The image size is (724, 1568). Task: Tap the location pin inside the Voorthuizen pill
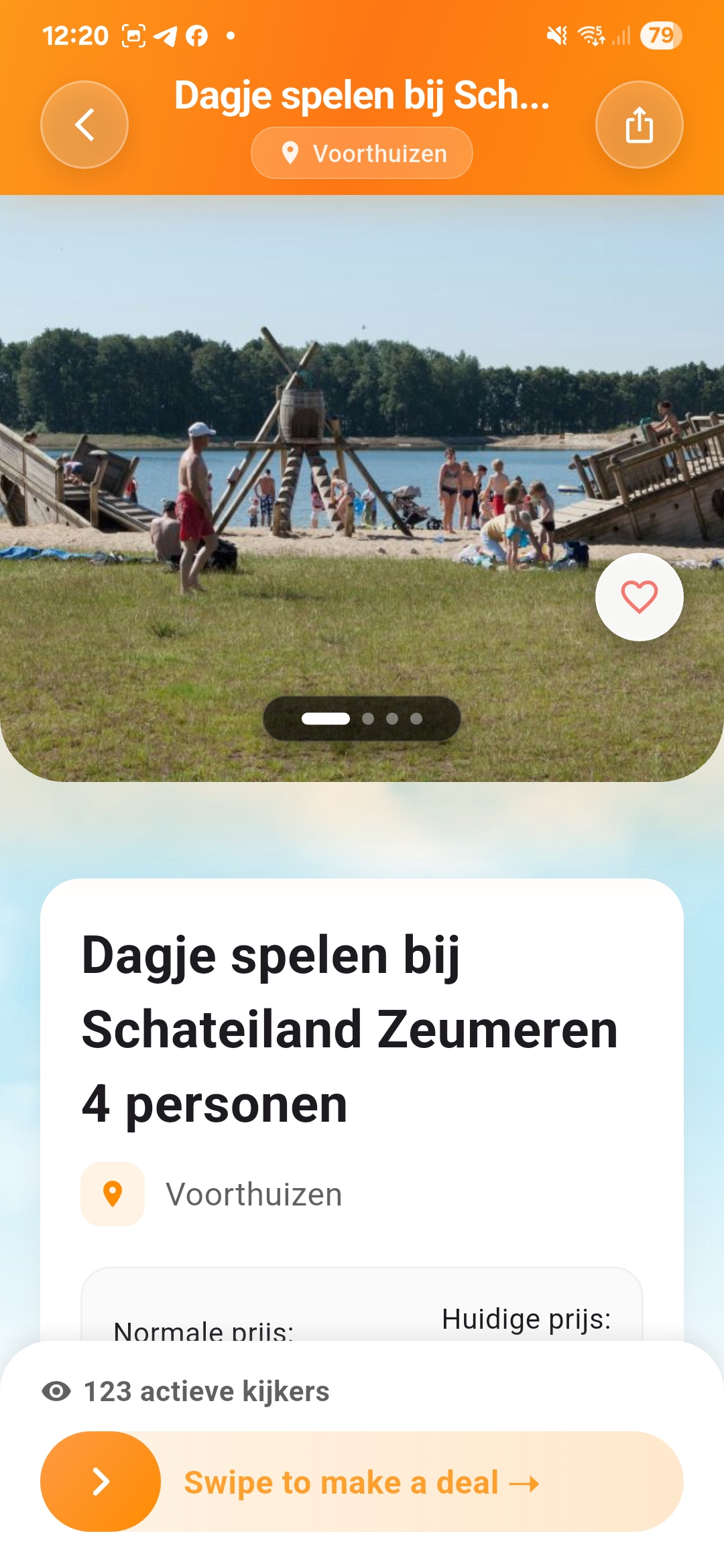point(290,152)
